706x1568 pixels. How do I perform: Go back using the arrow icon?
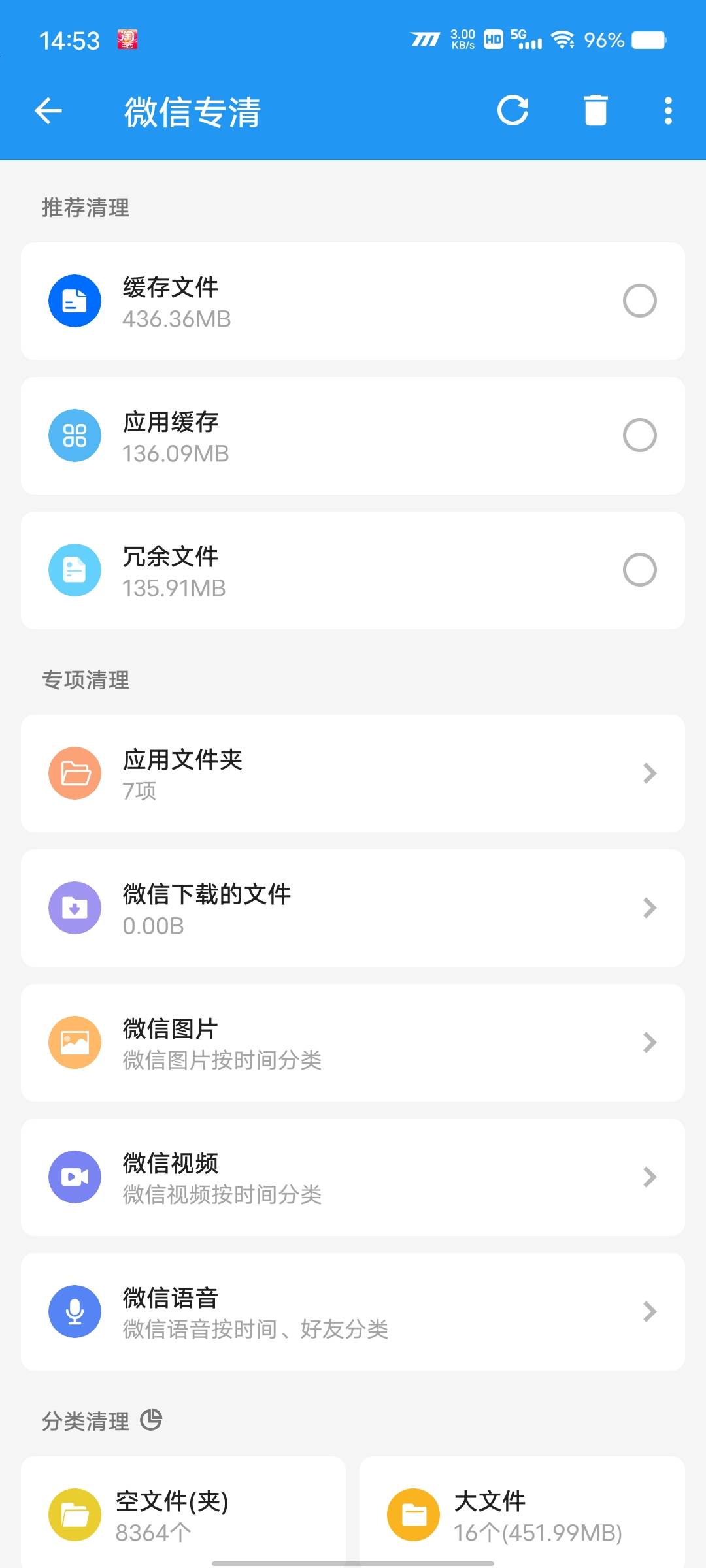pyautogui.click(x=48, y=110)
